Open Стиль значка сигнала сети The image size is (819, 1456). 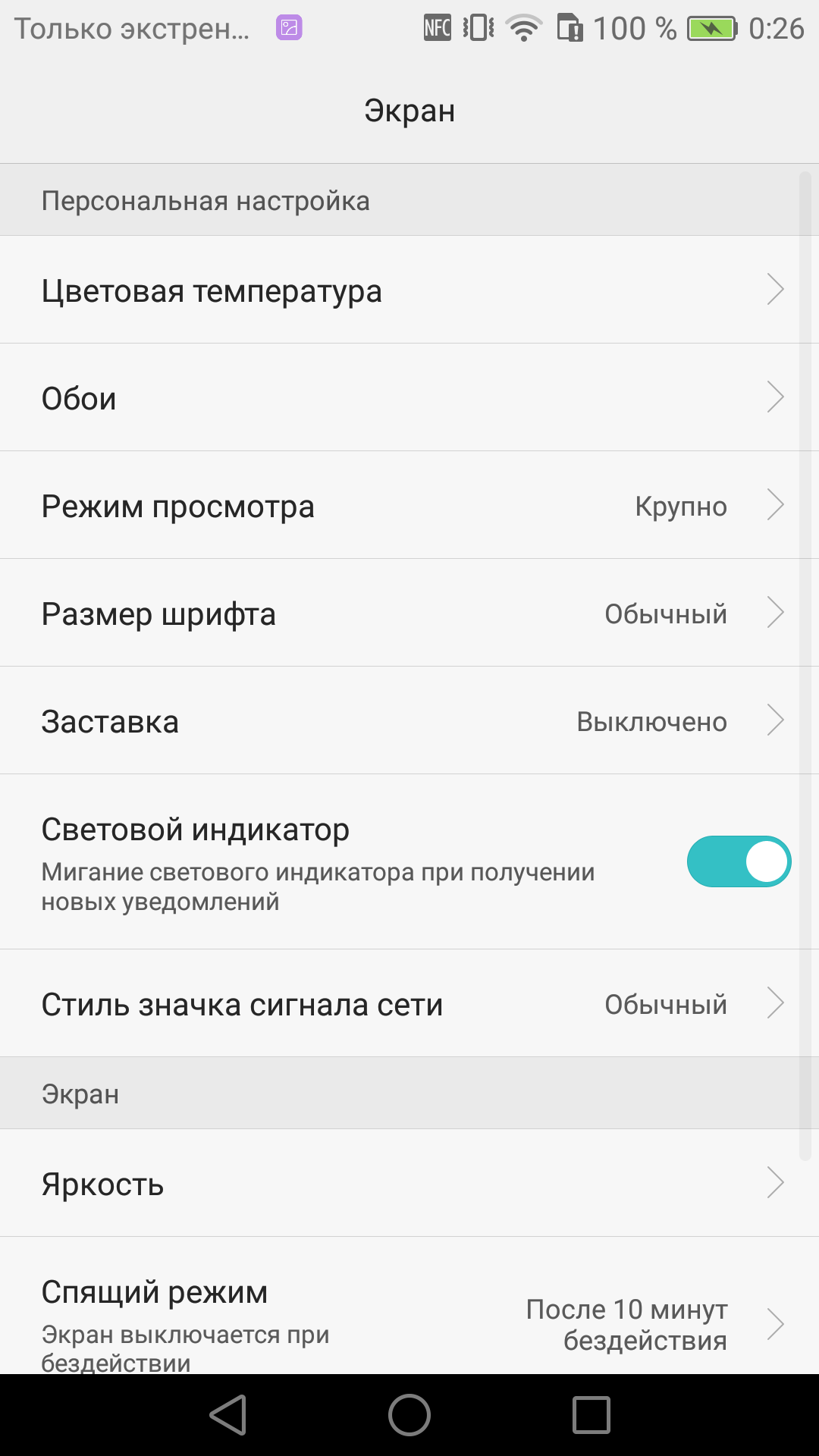click(409, 1003)
